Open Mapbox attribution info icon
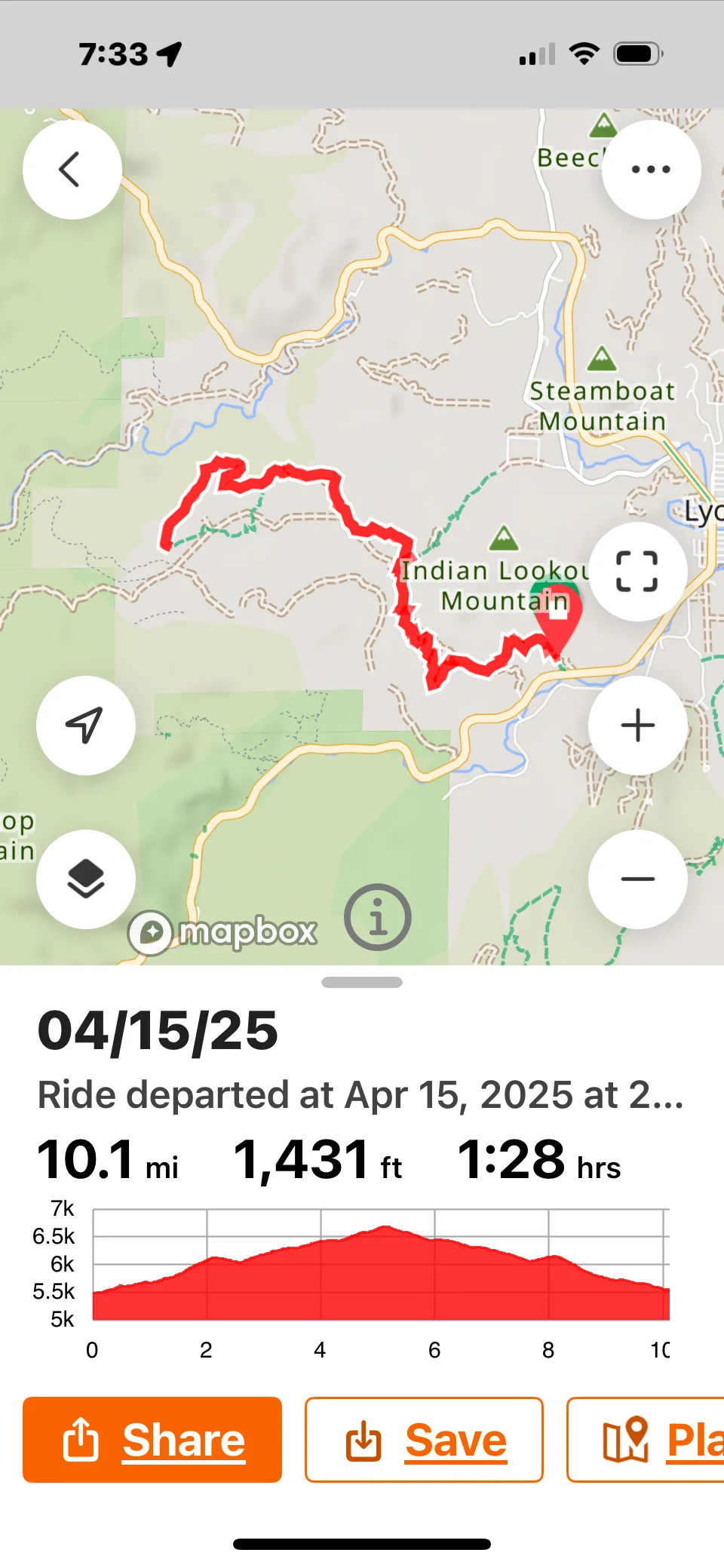The image size is (724, 1568). click(x=378, y=917)
